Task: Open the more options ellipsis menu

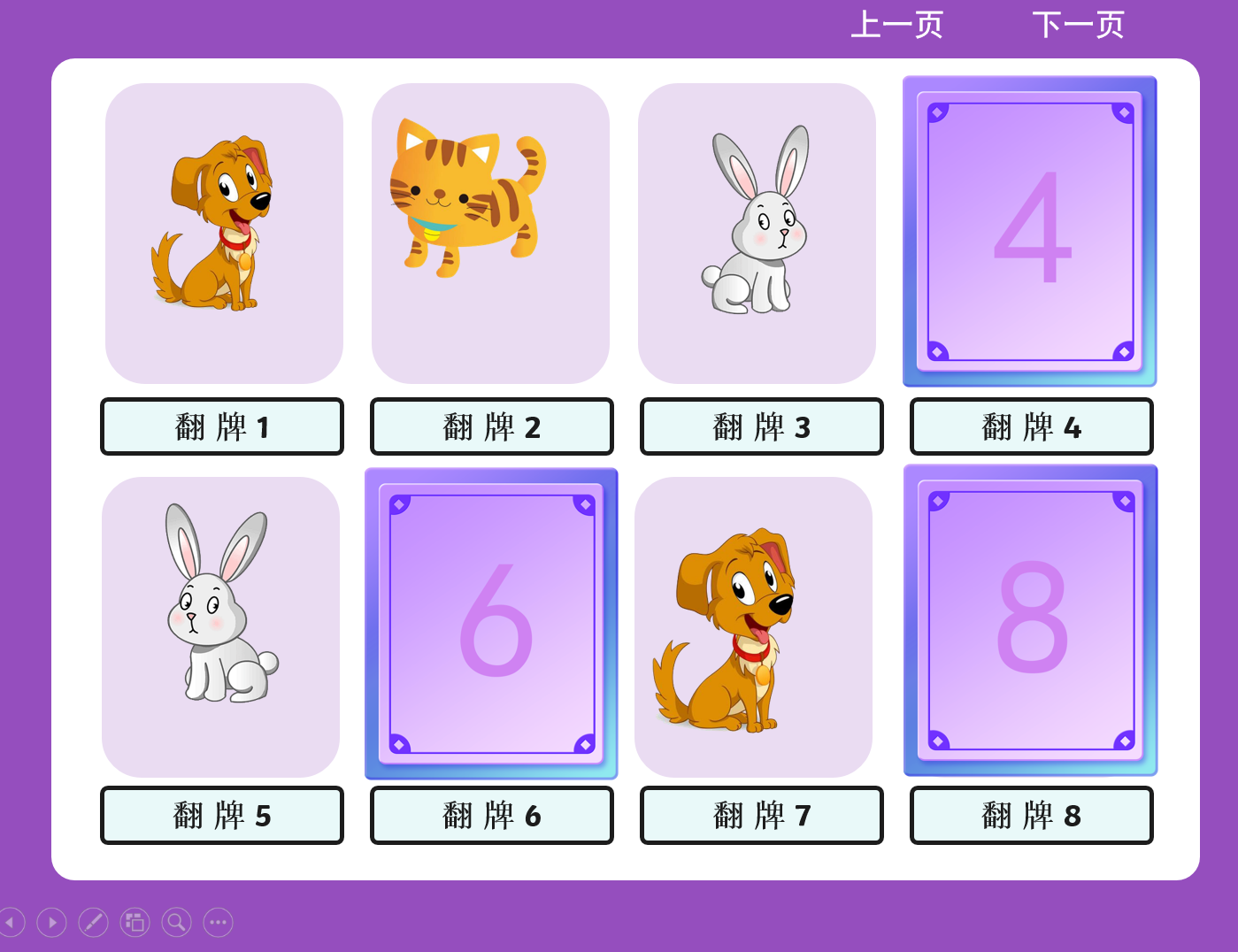Action: tap(218, 923)
